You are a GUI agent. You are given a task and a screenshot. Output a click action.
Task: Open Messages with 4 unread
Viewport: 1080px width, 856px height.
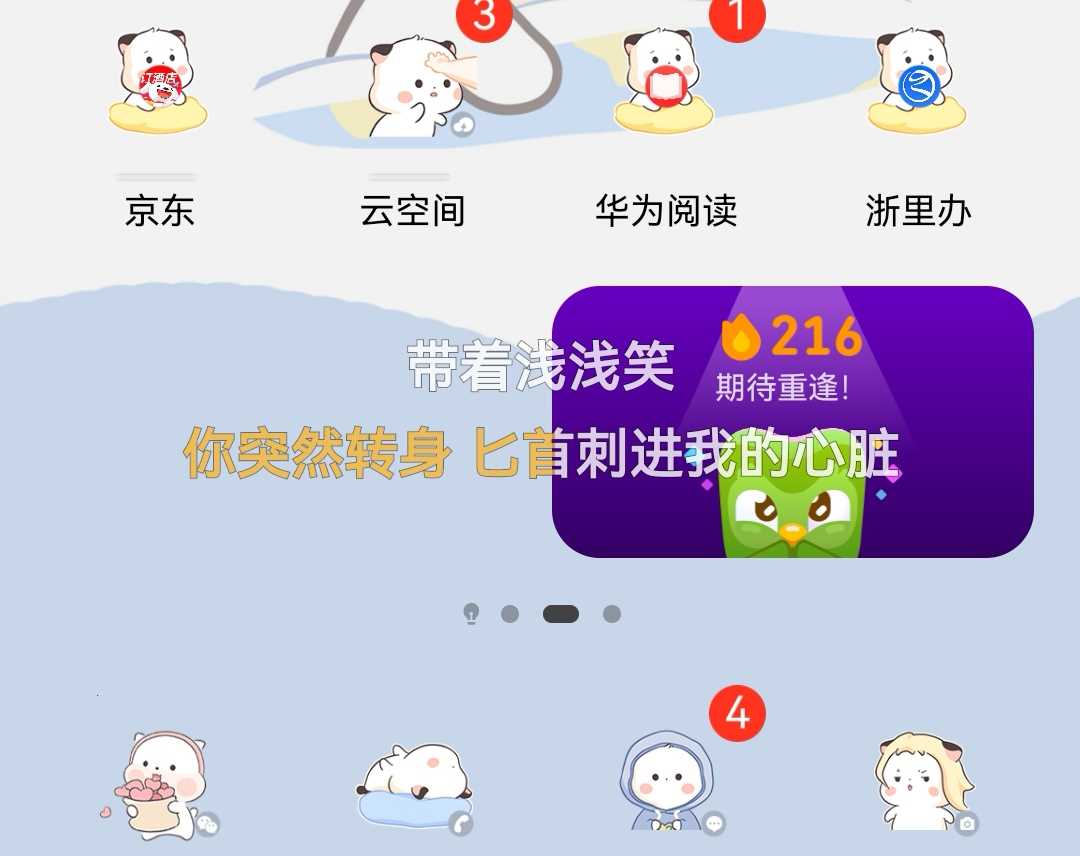(x=668, y=784)
